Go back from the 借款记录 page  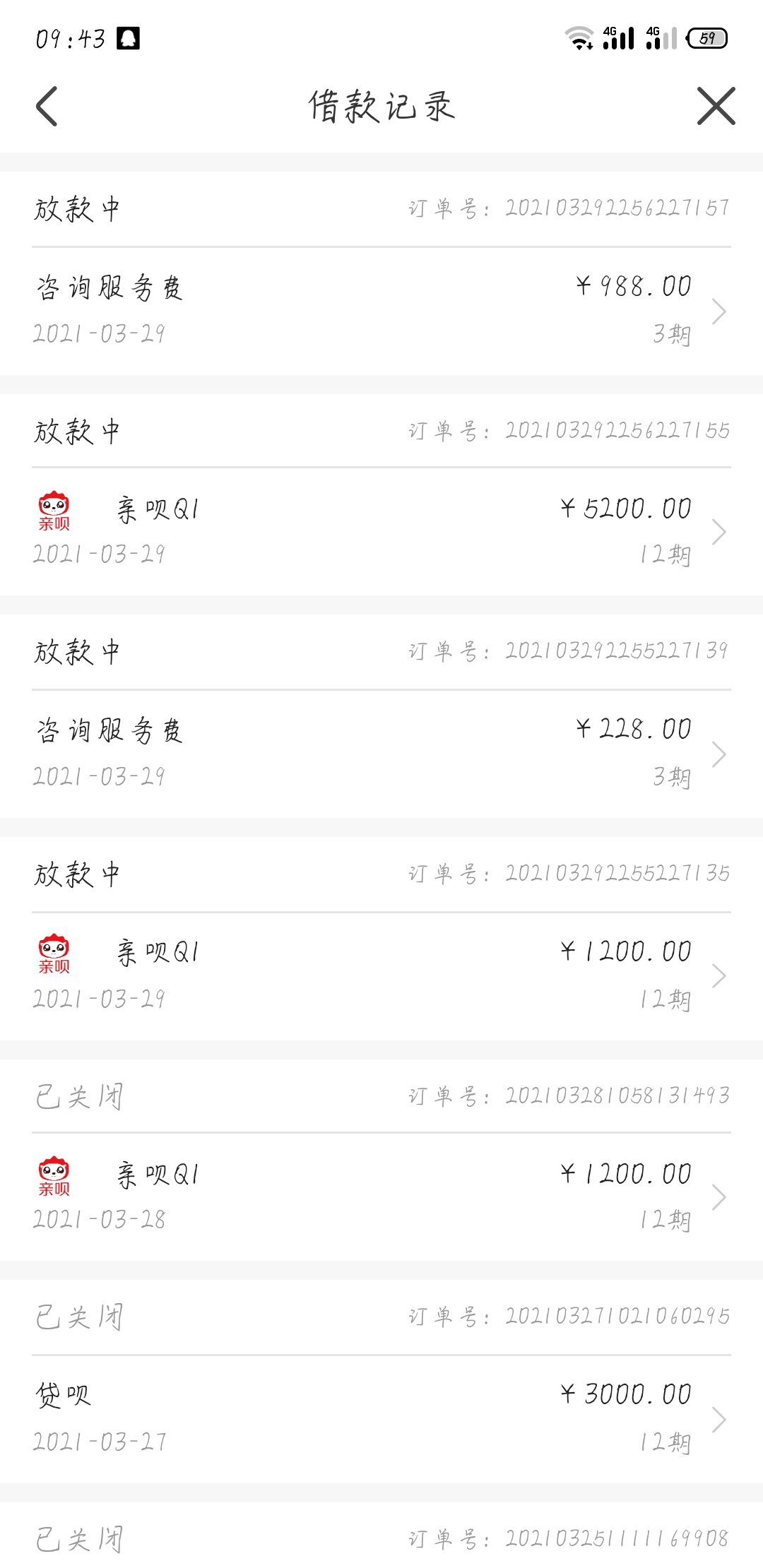(x=47, y=107)
